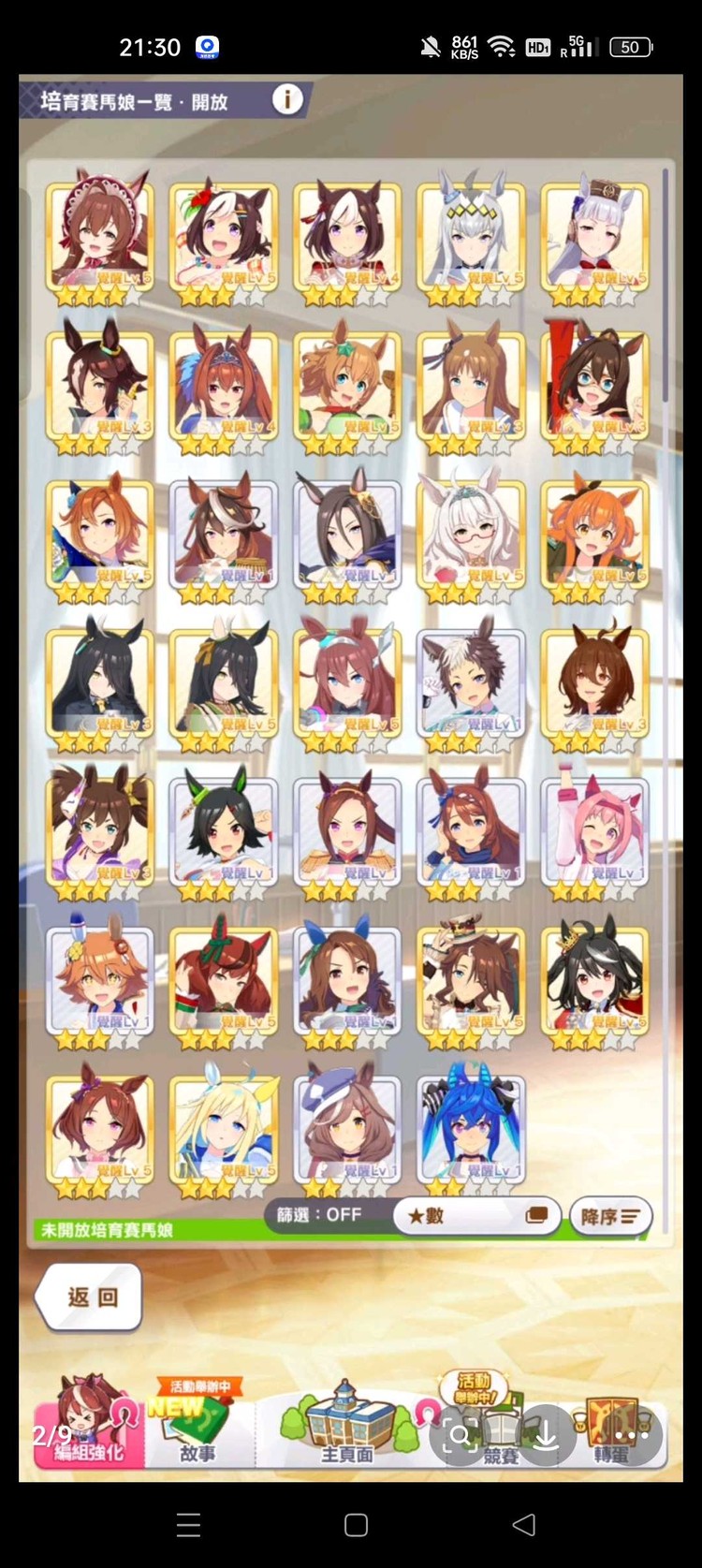Select the blue twin-tailed character card
The image size is (702, 1568).
tap(471, 1128)
